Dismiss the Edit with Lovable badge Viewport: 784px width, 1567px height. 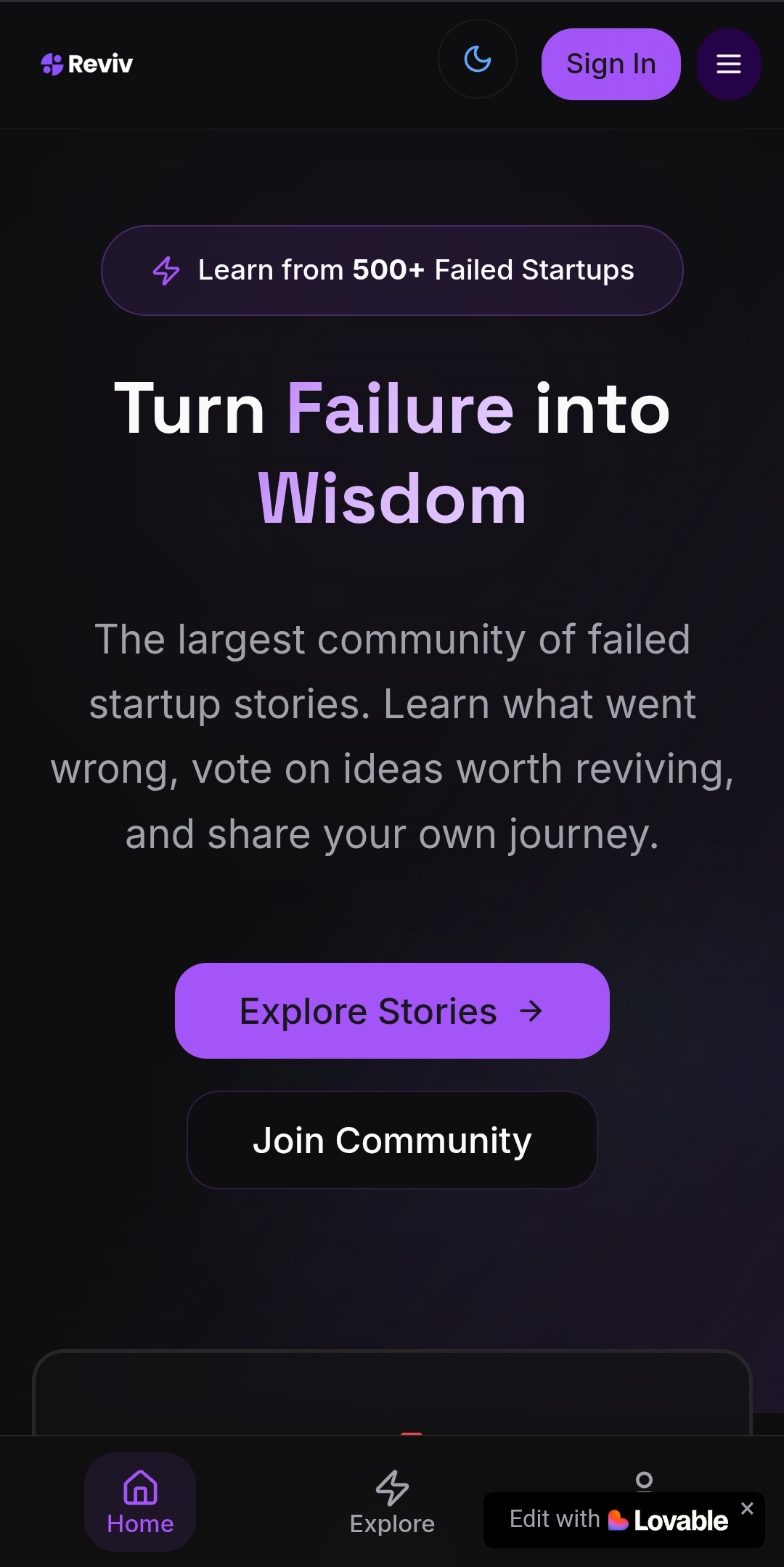(x=747, y=1508)
